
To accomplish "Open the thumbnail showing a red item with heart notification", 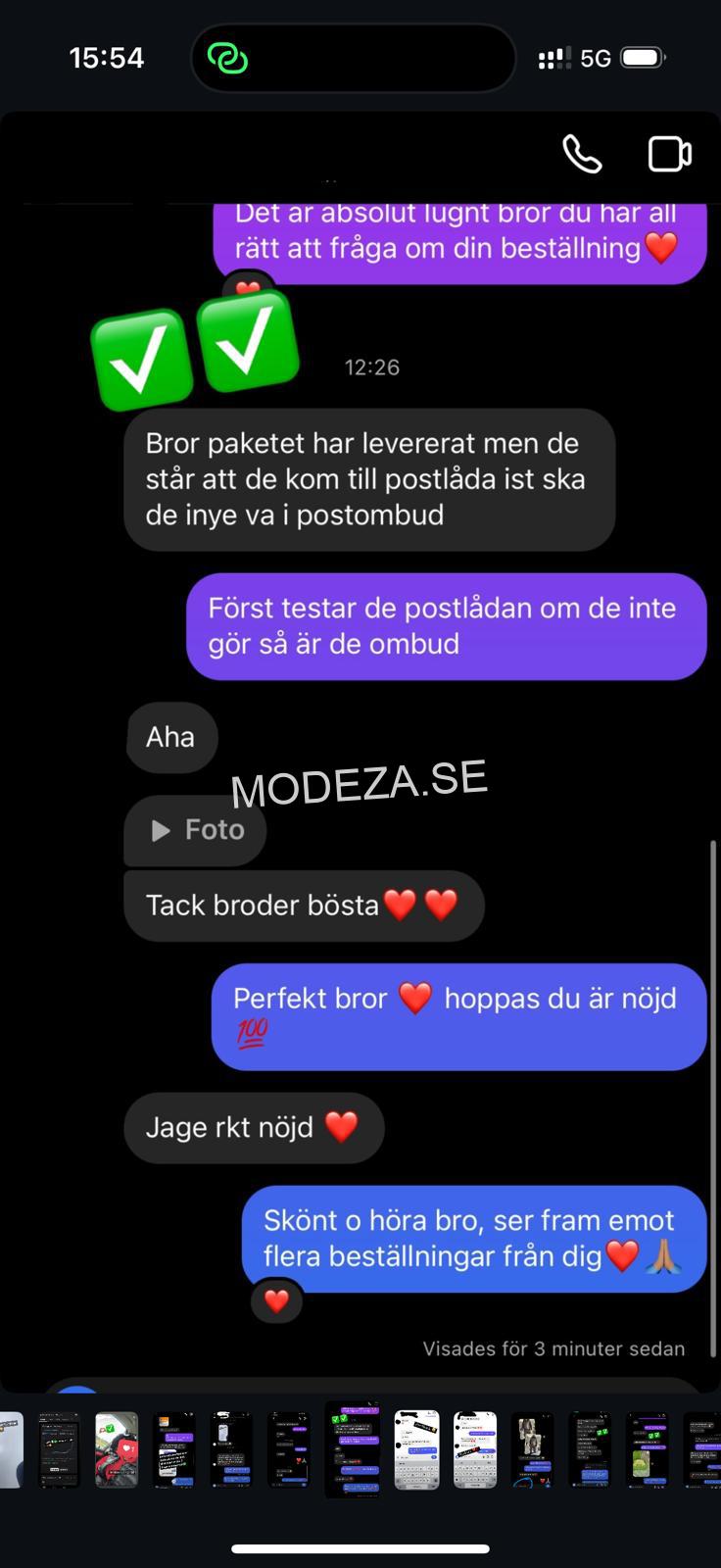I will [117, 1450].
